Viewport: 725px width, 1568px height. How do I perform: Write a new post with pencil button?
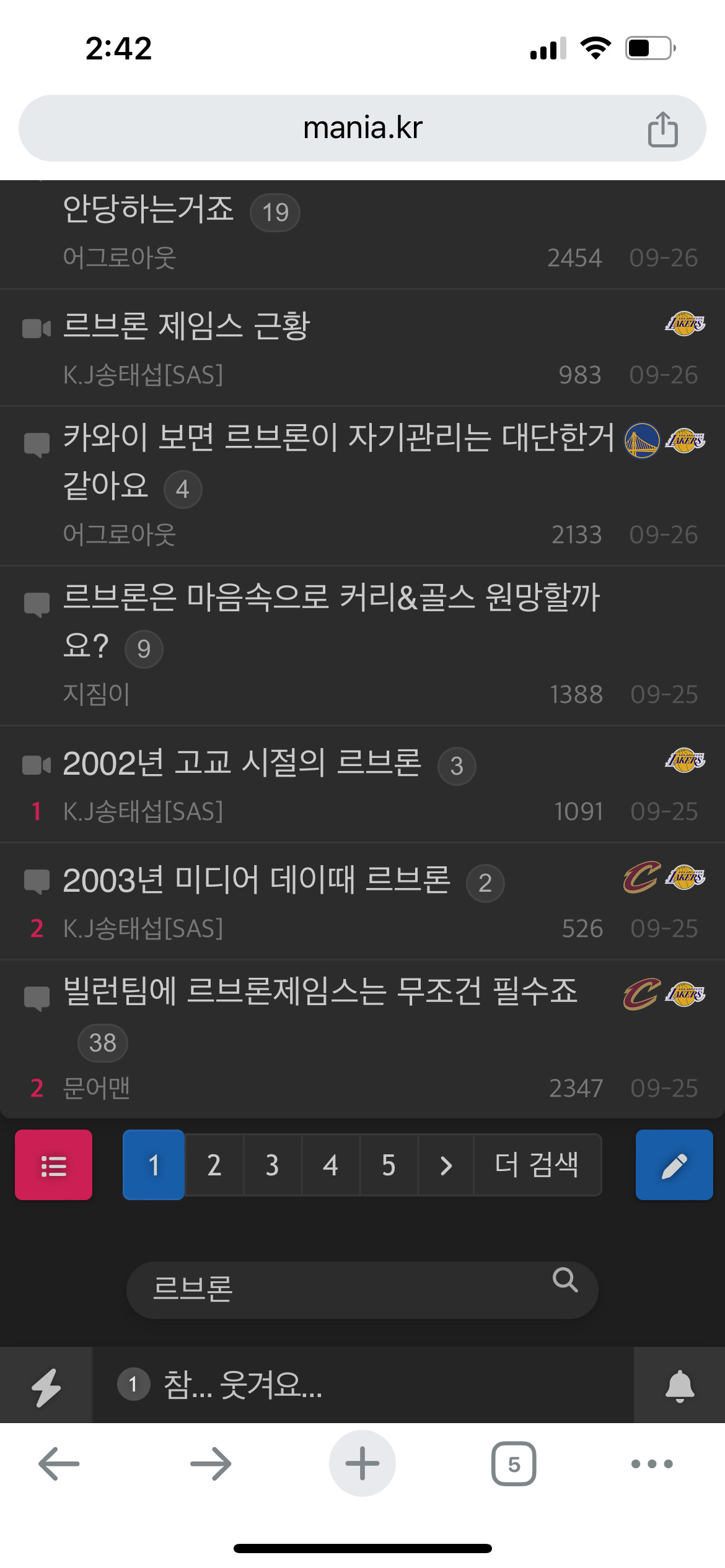click(x=674, y=1165)
